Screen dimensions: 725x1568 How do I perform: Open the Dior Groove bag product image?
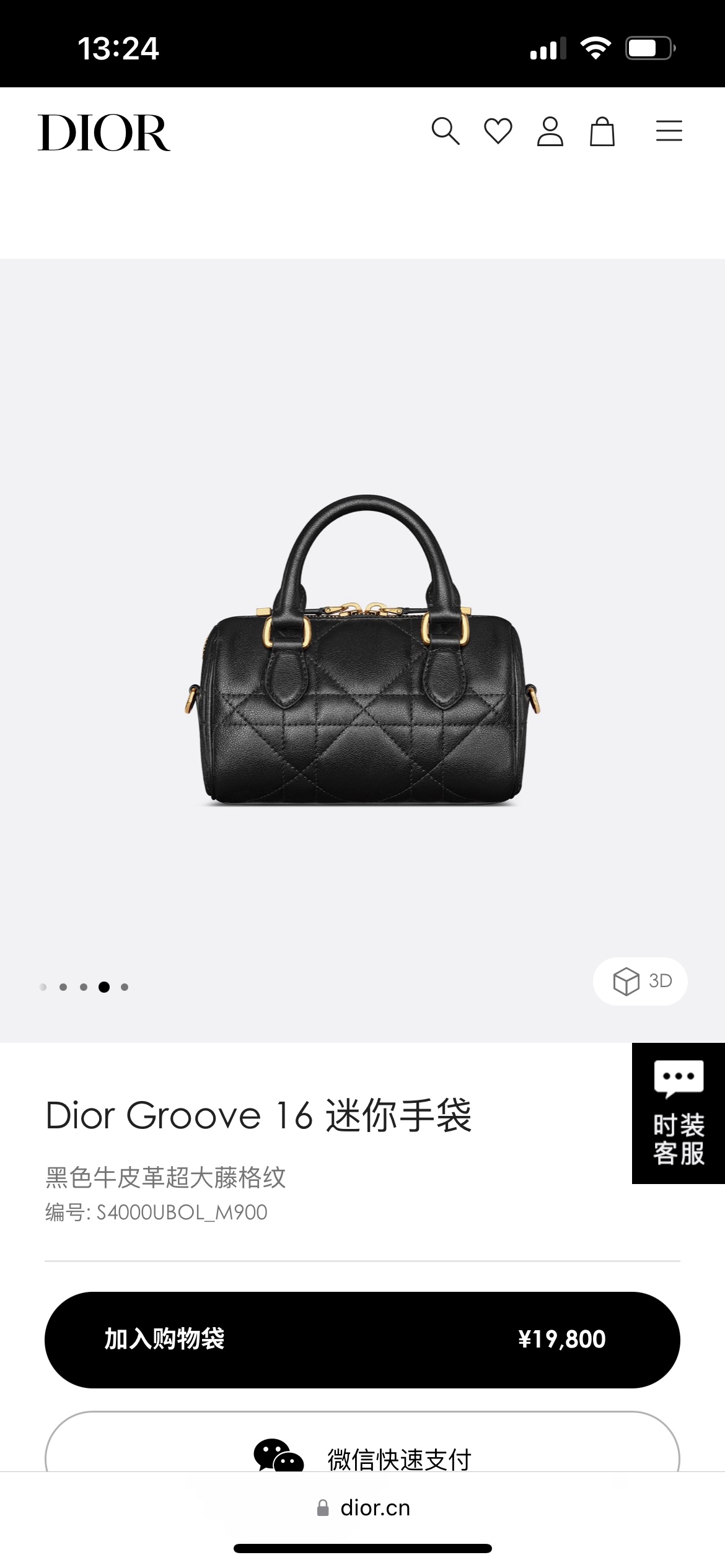362,650
